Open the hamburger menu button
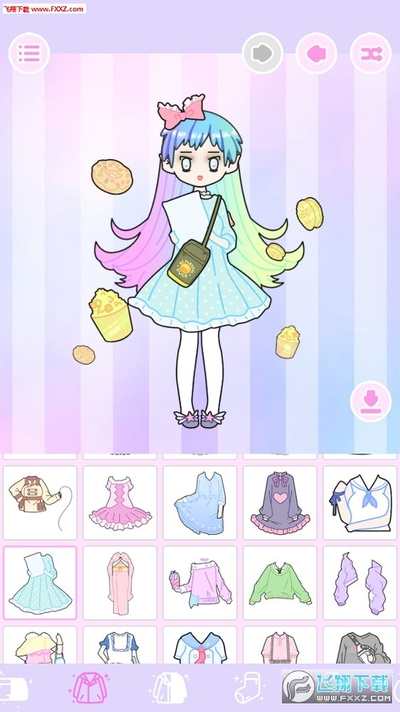This screenshot has width=400, height=712. pos(29,53)
